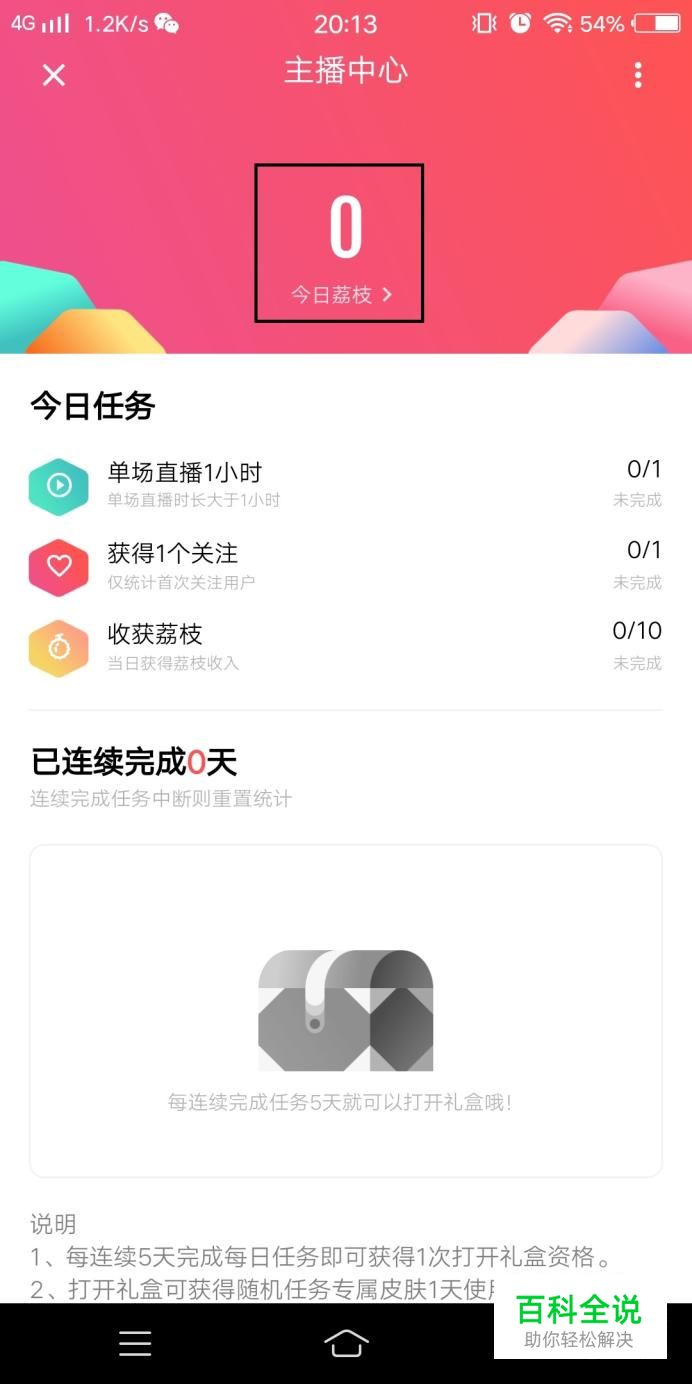
Task: Open the 收获荔枝 task
Action: tap(345, 648)
